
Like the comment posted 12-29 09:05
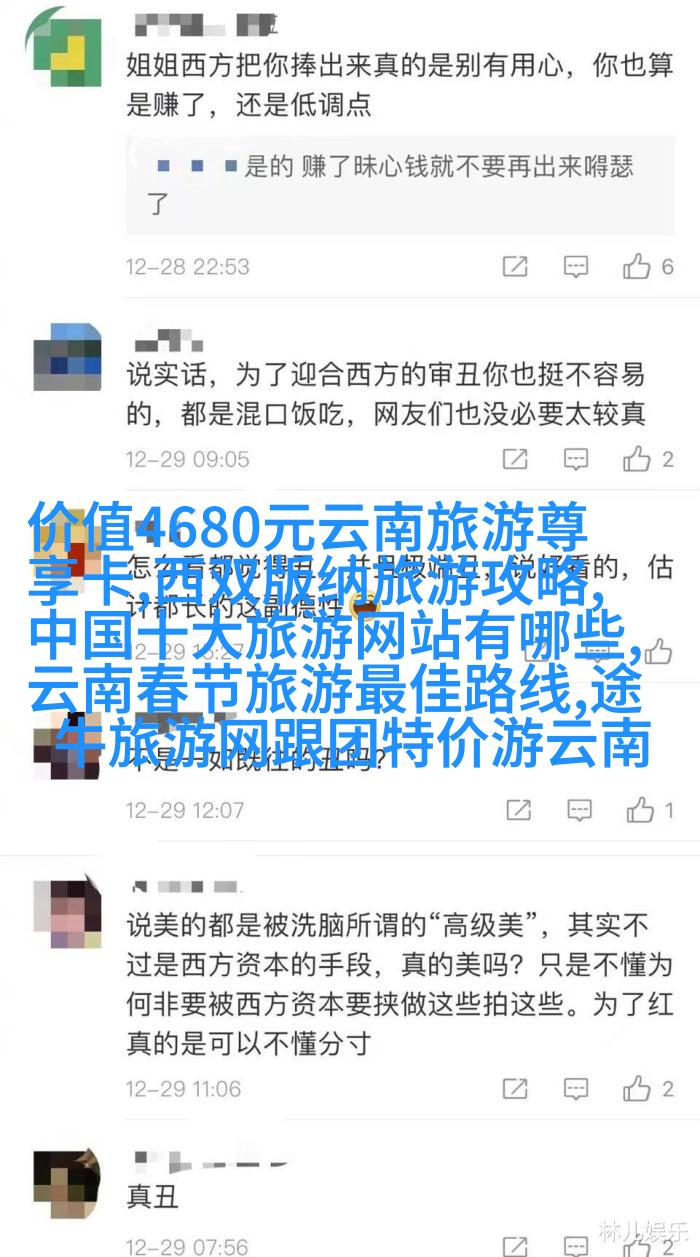638,459
